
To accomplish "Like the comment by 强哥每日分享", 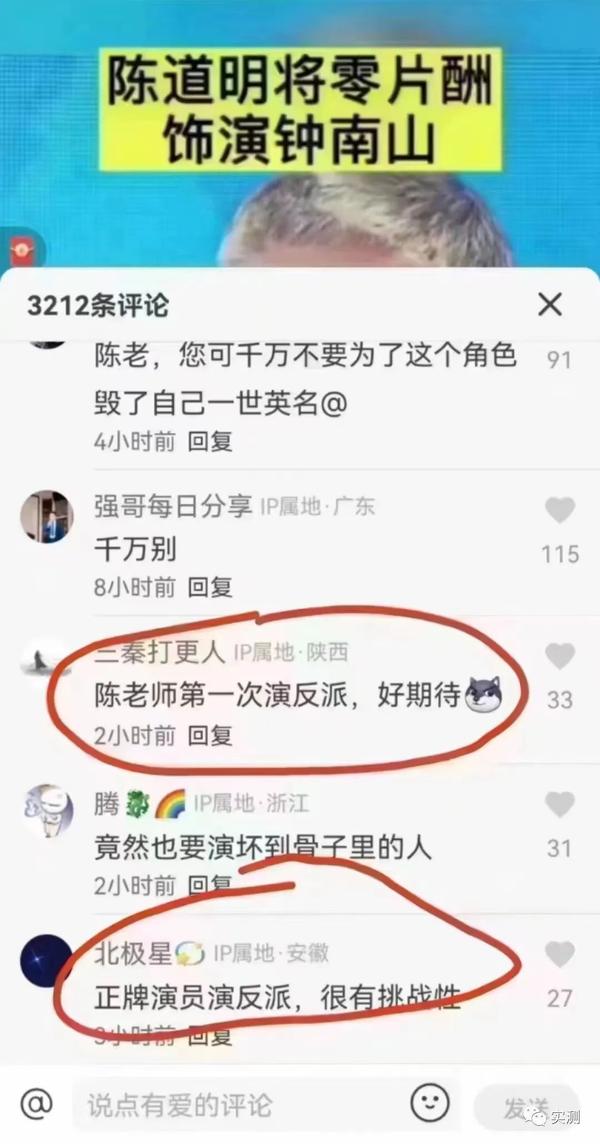I will coord(560,510).
